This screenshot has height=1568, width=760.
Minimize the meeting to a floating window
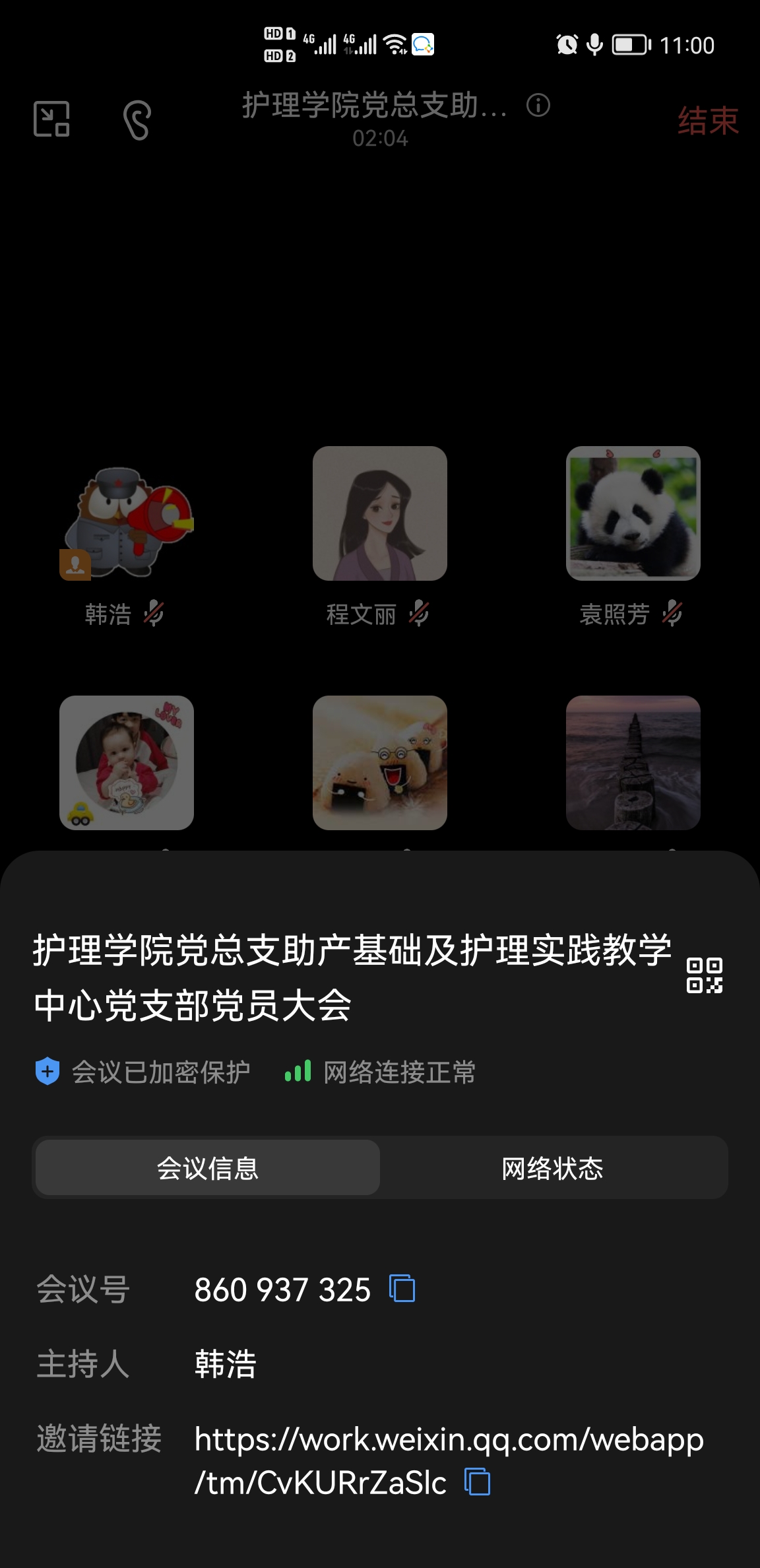click(x=51, y=119)
